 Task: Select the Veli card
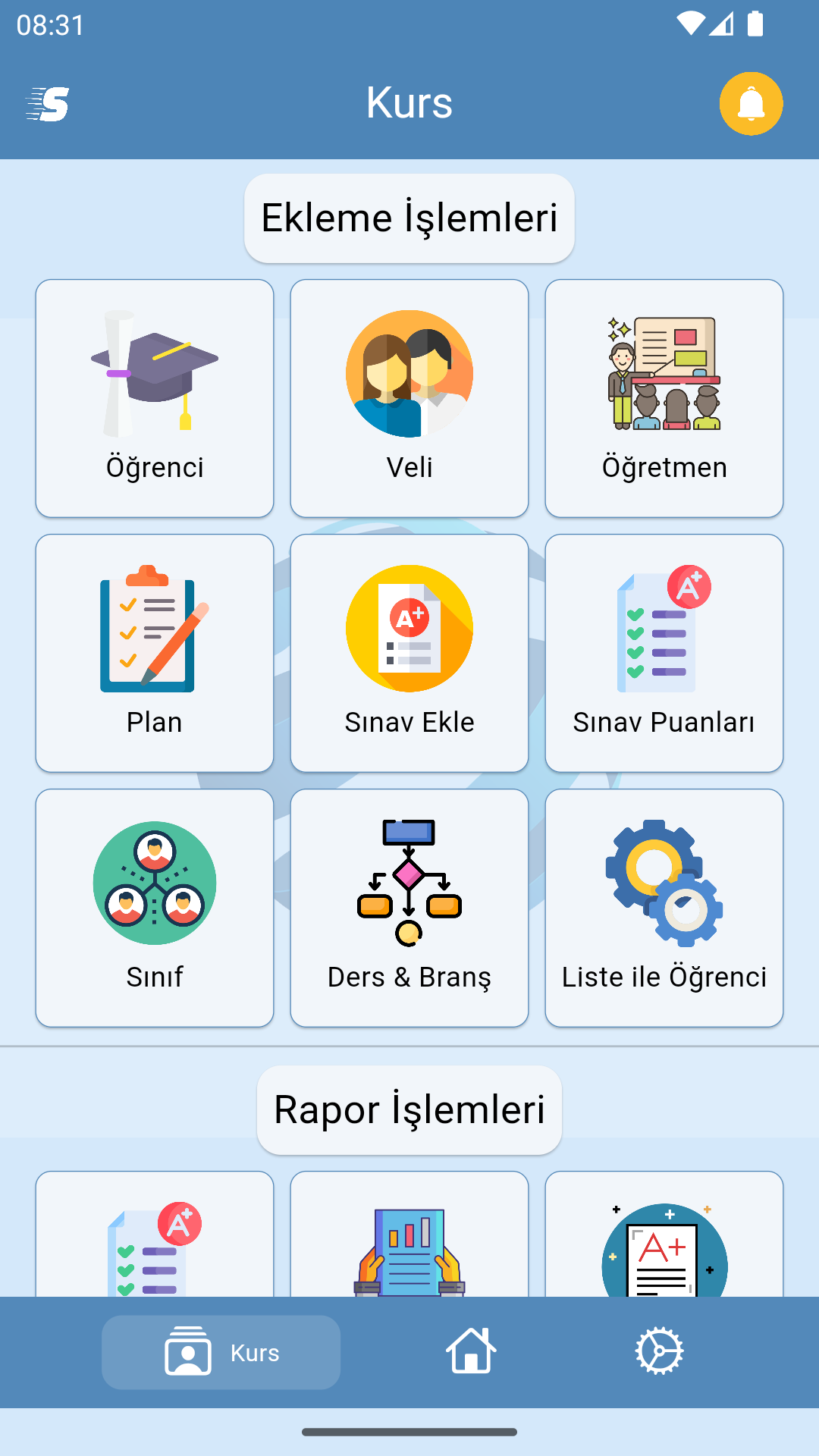409,398
